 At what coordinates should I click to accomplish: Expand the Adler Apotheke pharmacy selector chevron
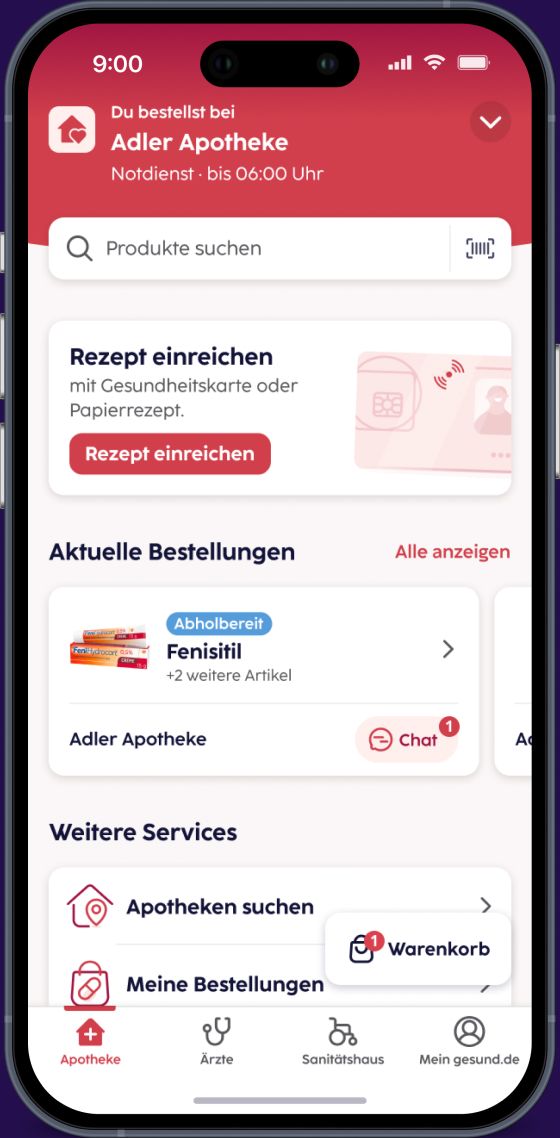(490, 122)
